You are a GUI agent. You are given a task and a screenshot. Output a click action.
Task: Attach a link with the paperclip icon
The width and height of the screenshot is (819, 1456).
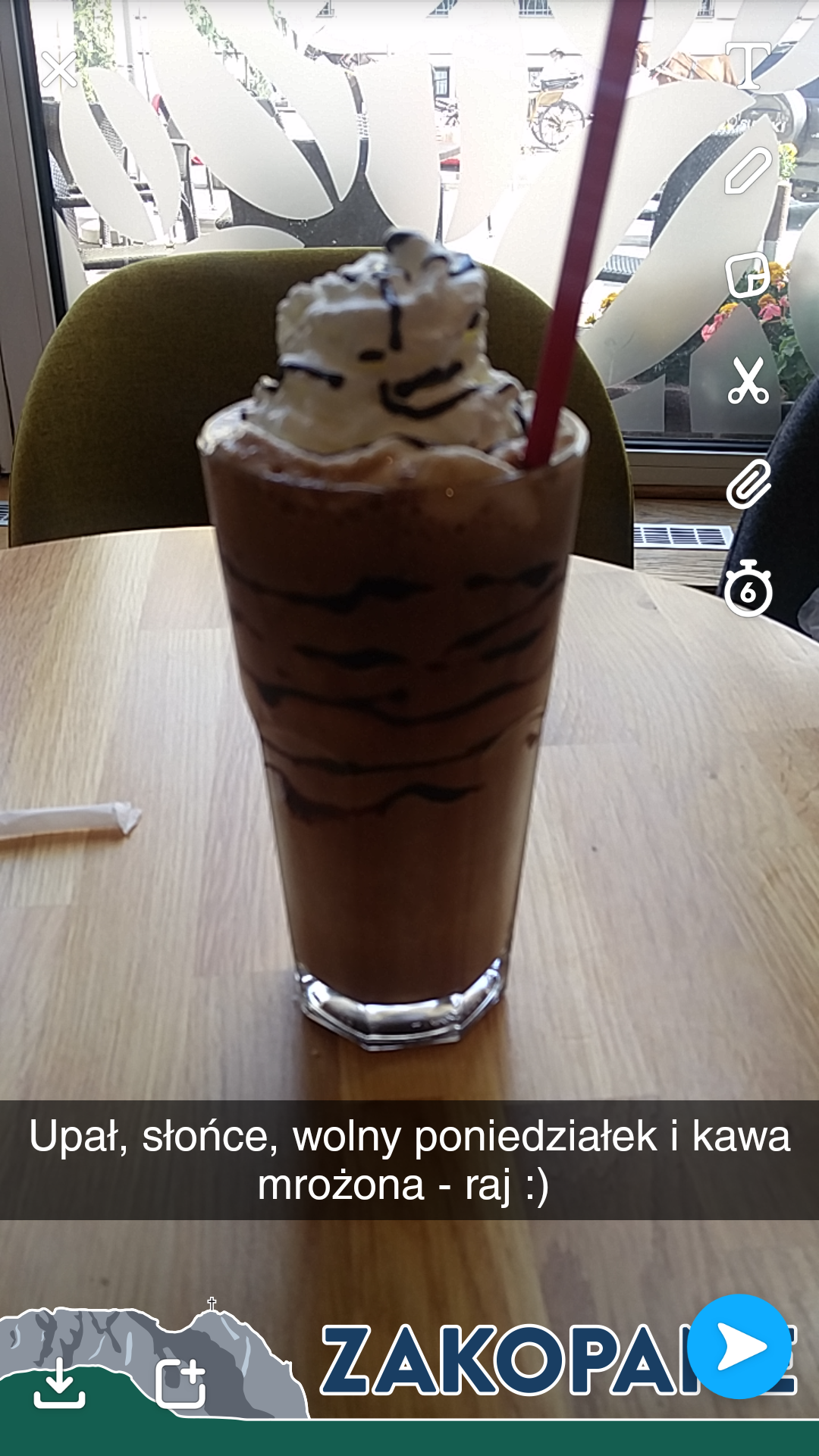tap(748, 484)
